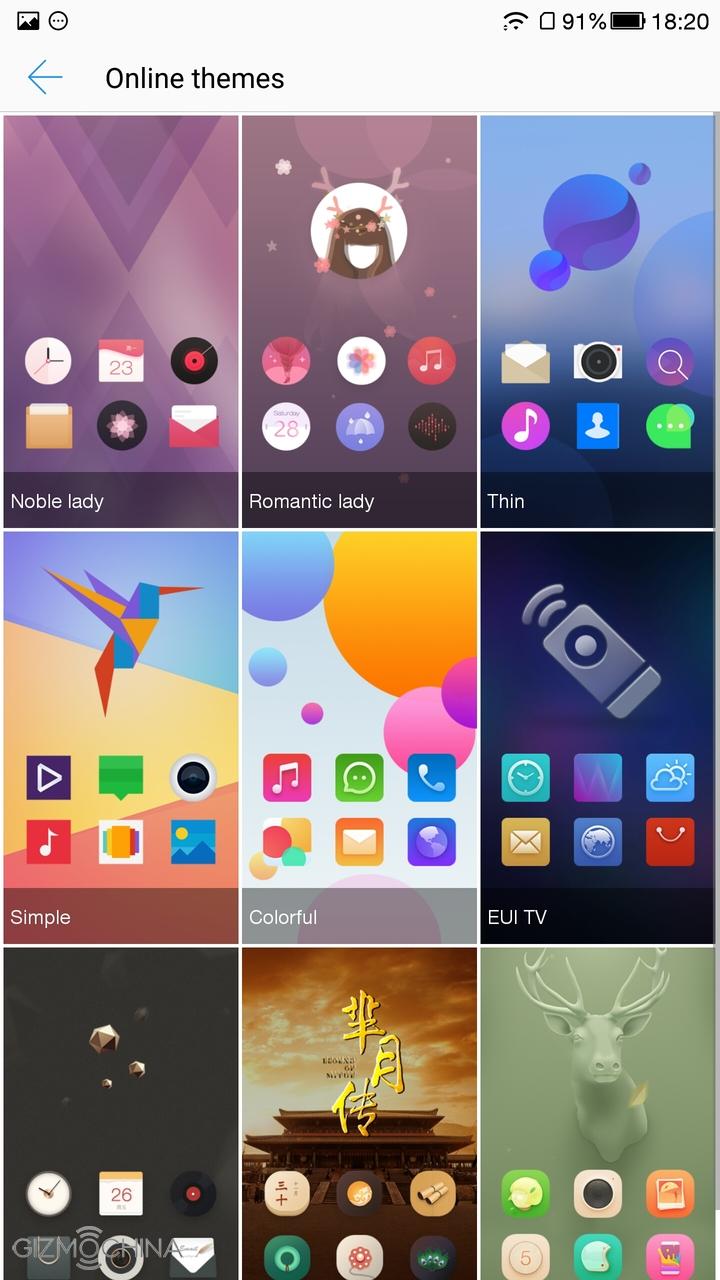Go back from Online themes
Image resolution: width=720 pixels, height=1280 pixels.
(x=45, y=78)
